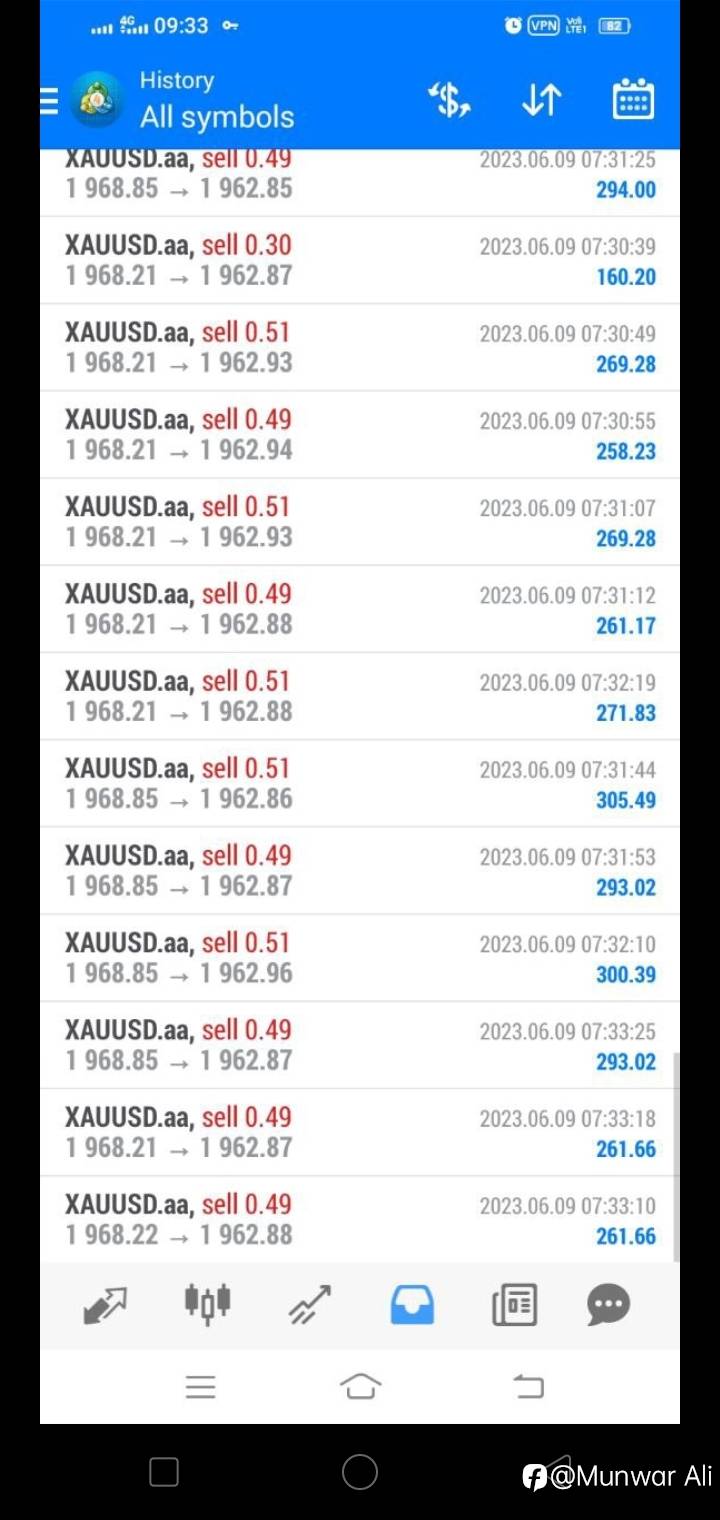Switch to the Quotes tab

(105, 1304)
